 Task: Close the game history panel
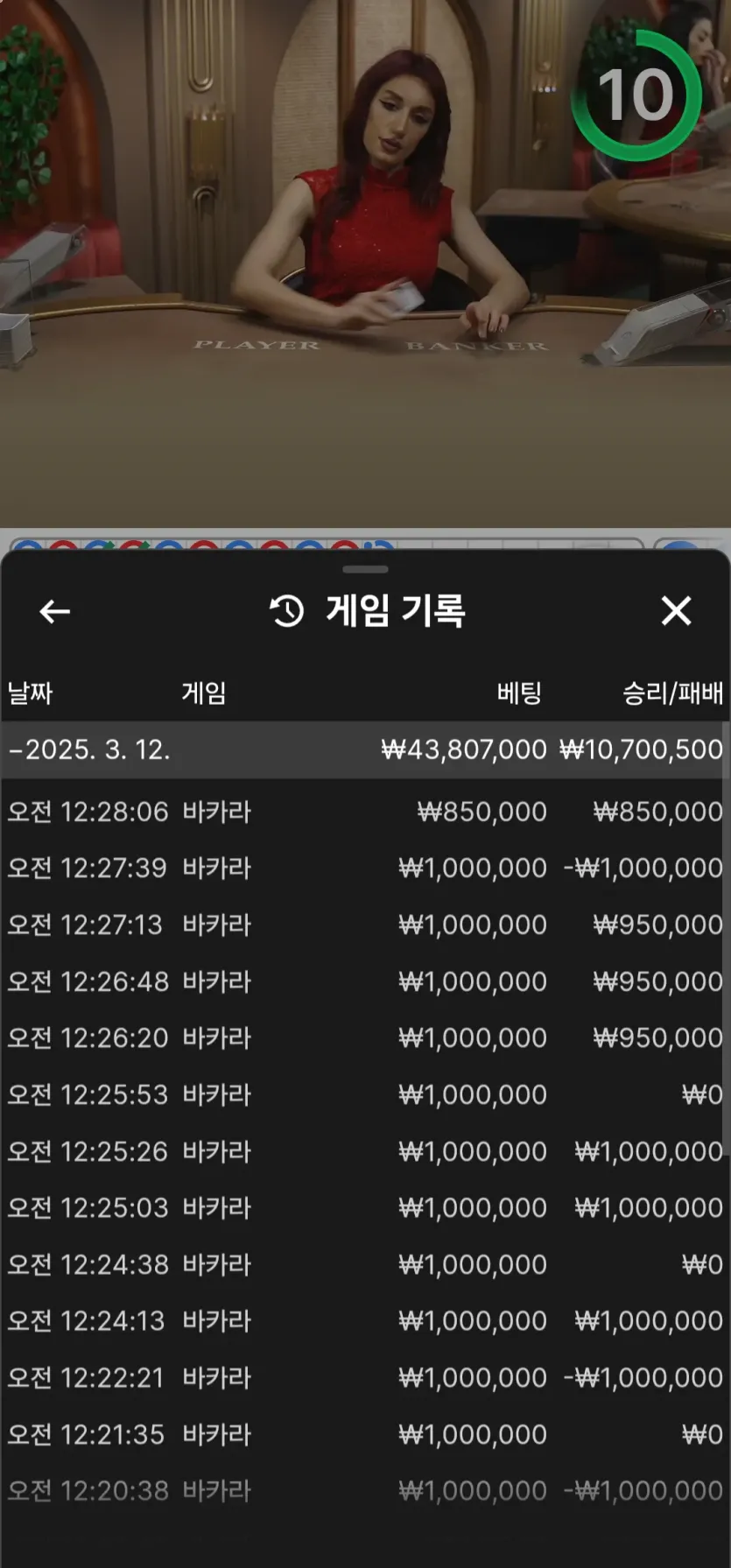pos(676,610)
